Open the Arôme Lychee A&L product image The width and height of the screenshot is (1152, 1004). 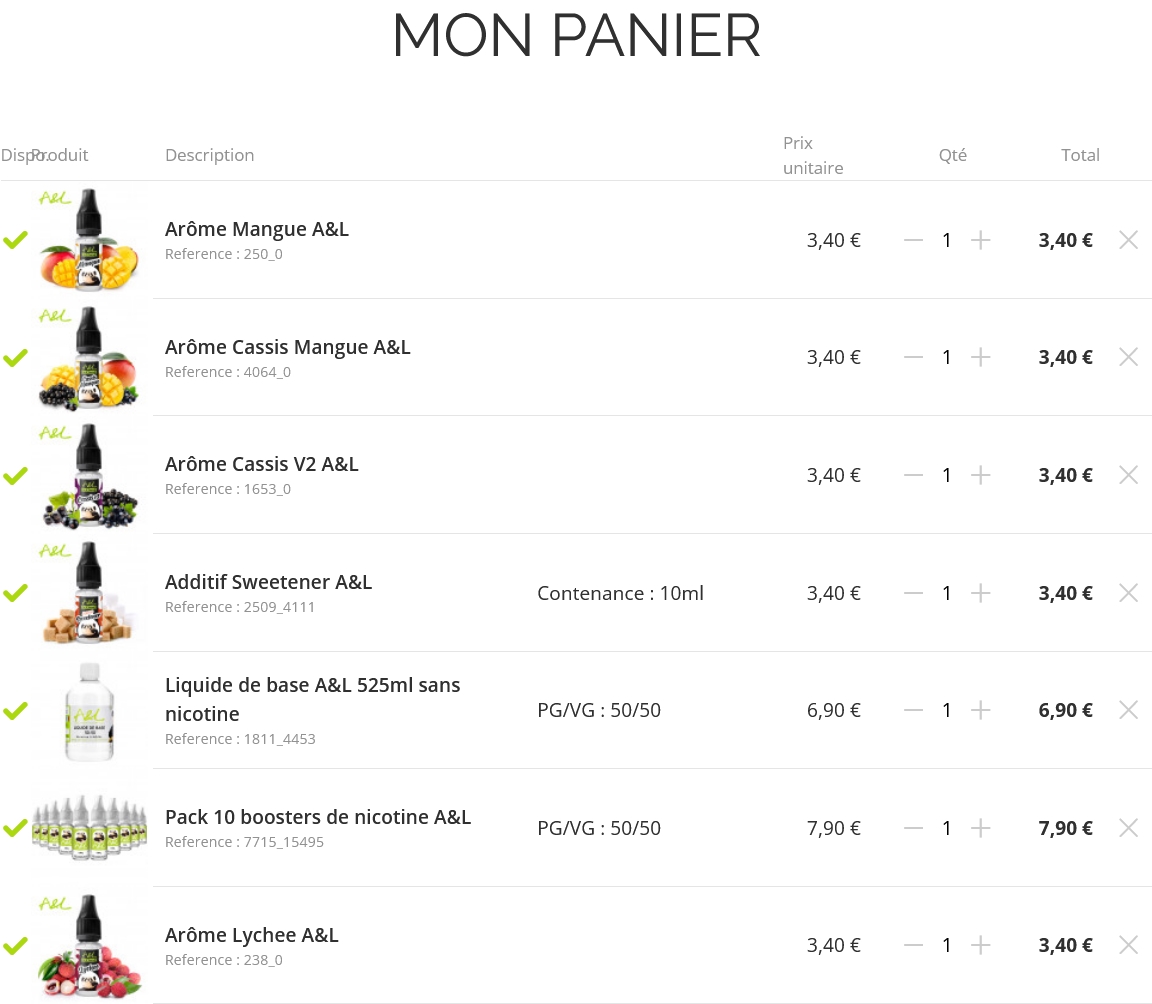coord(89,946)
